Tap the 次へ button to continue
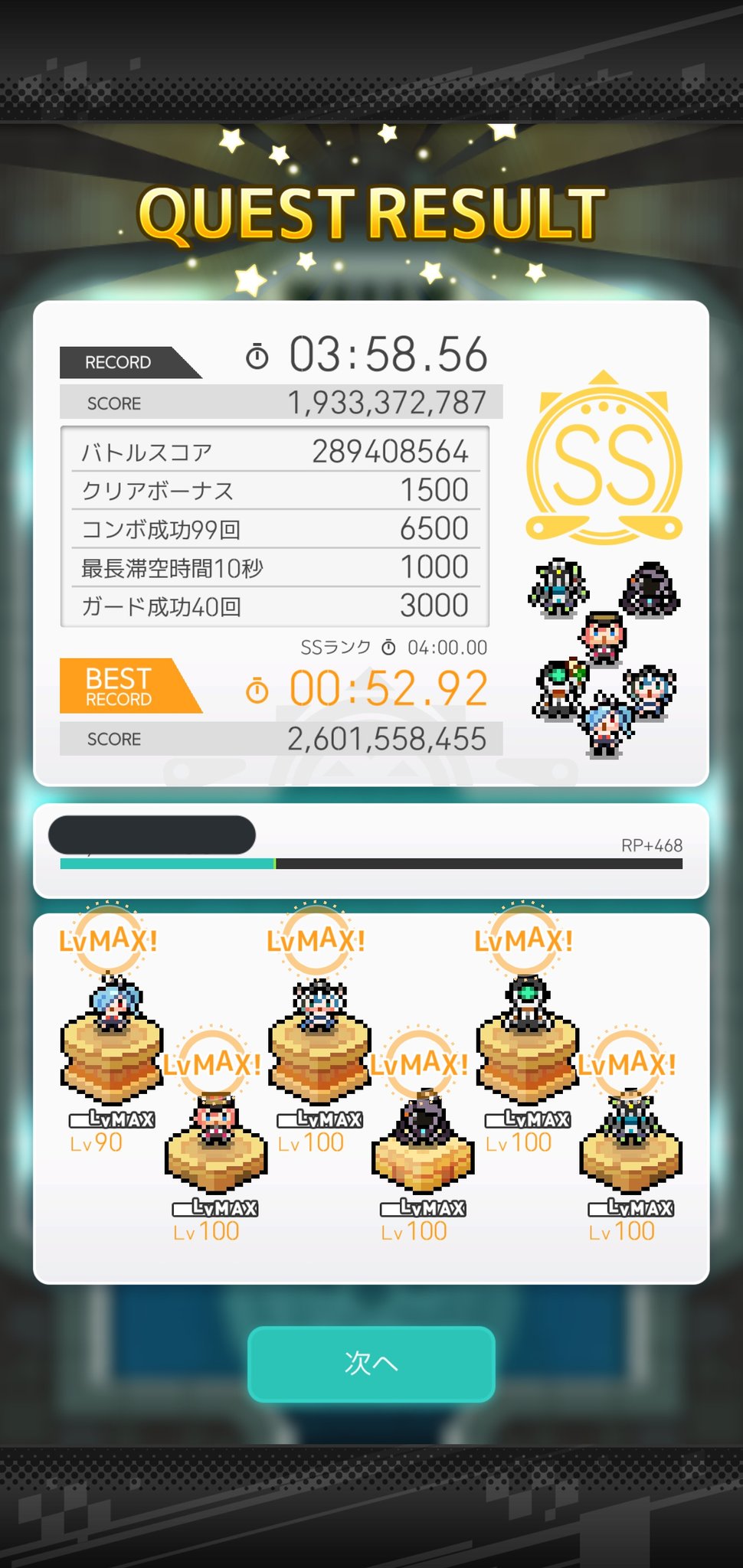 [371, 1364]
